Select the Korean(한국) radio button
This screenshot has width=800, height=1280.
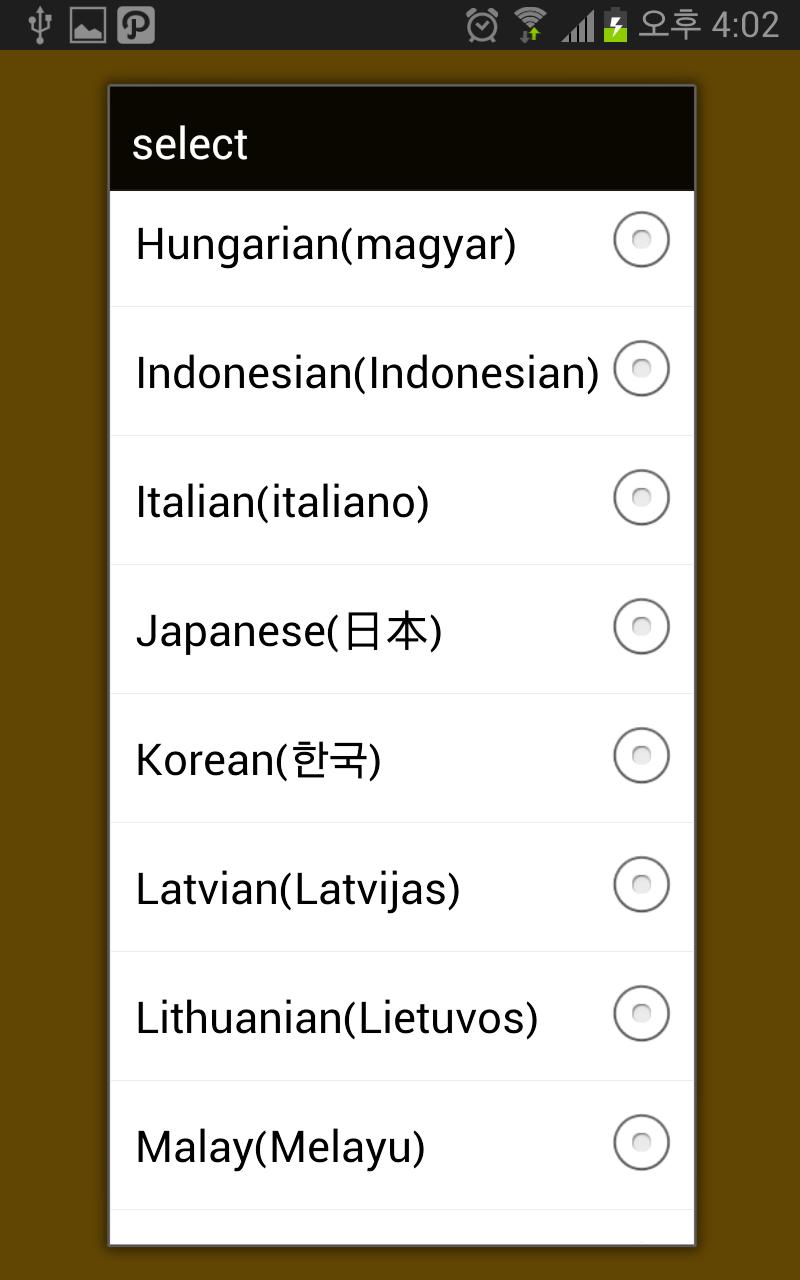[641, 755]
